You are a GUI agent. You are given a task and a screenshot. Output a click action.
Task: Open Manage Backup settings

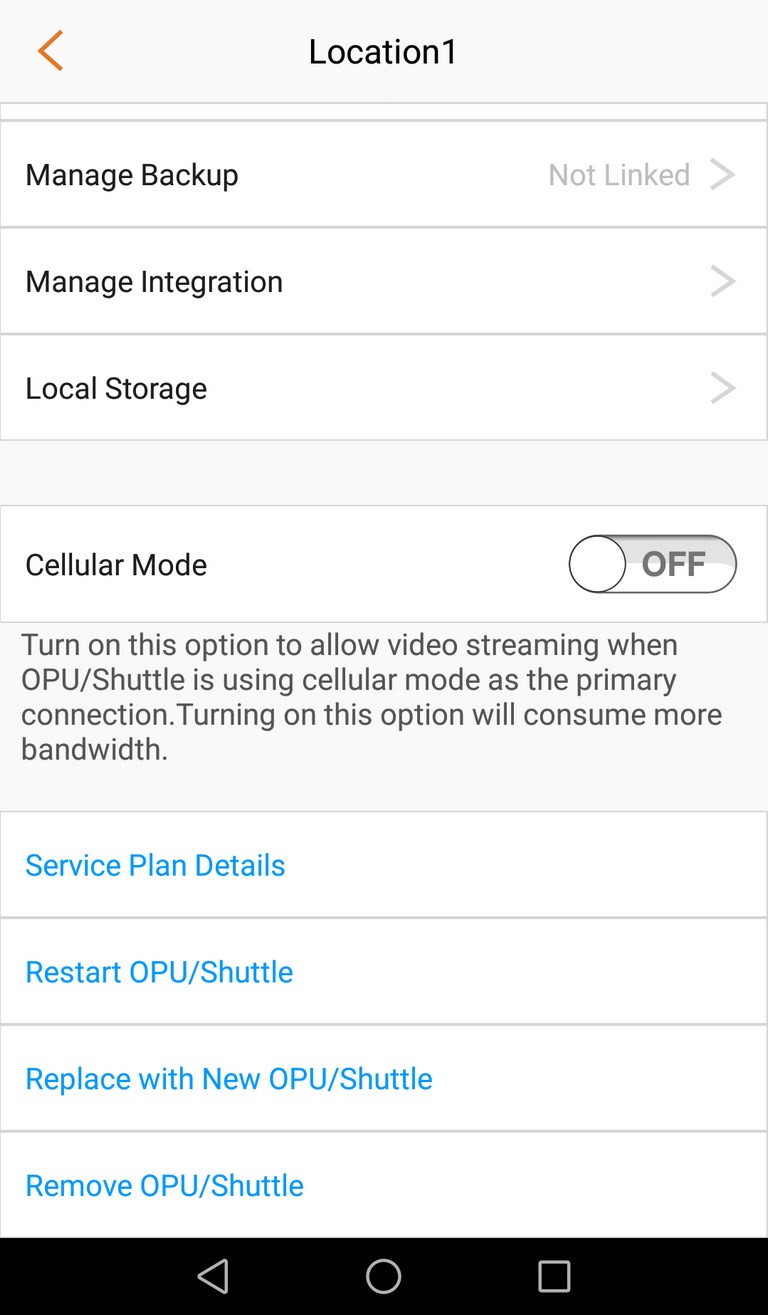click(x=384, y=175)
